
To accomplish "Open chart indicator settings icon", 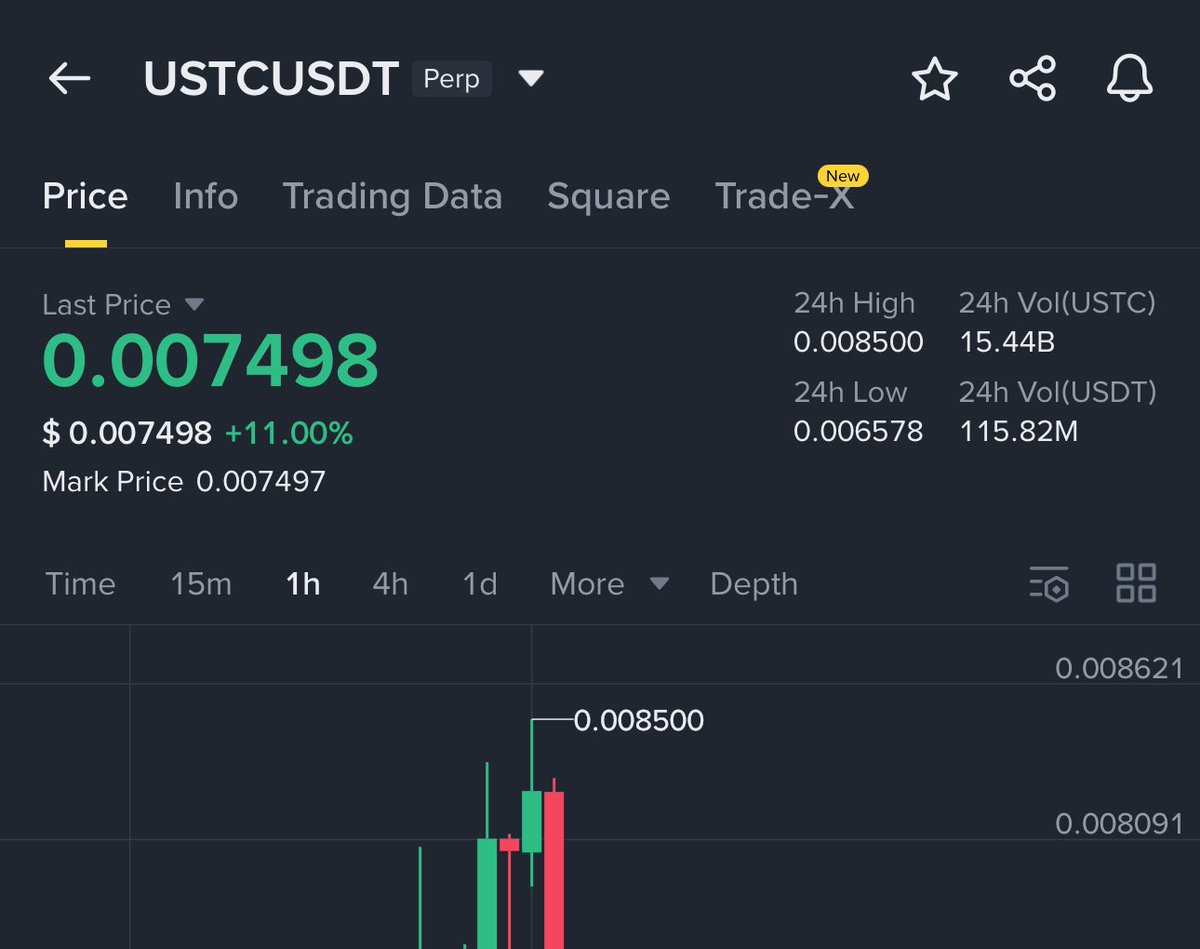I will pyautogui.click(x=1049, y=584).
